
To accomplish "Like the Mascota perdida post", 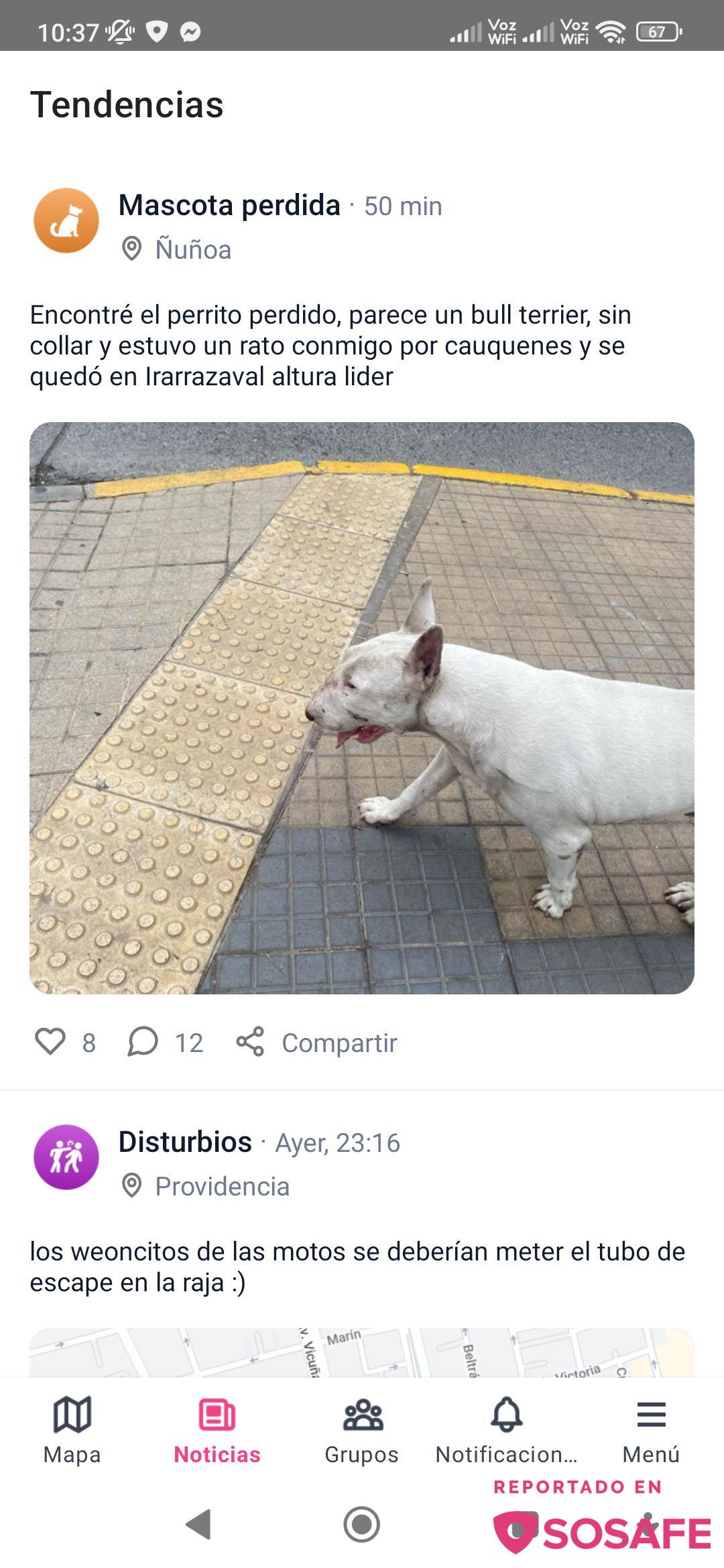I will [50, 1042].
